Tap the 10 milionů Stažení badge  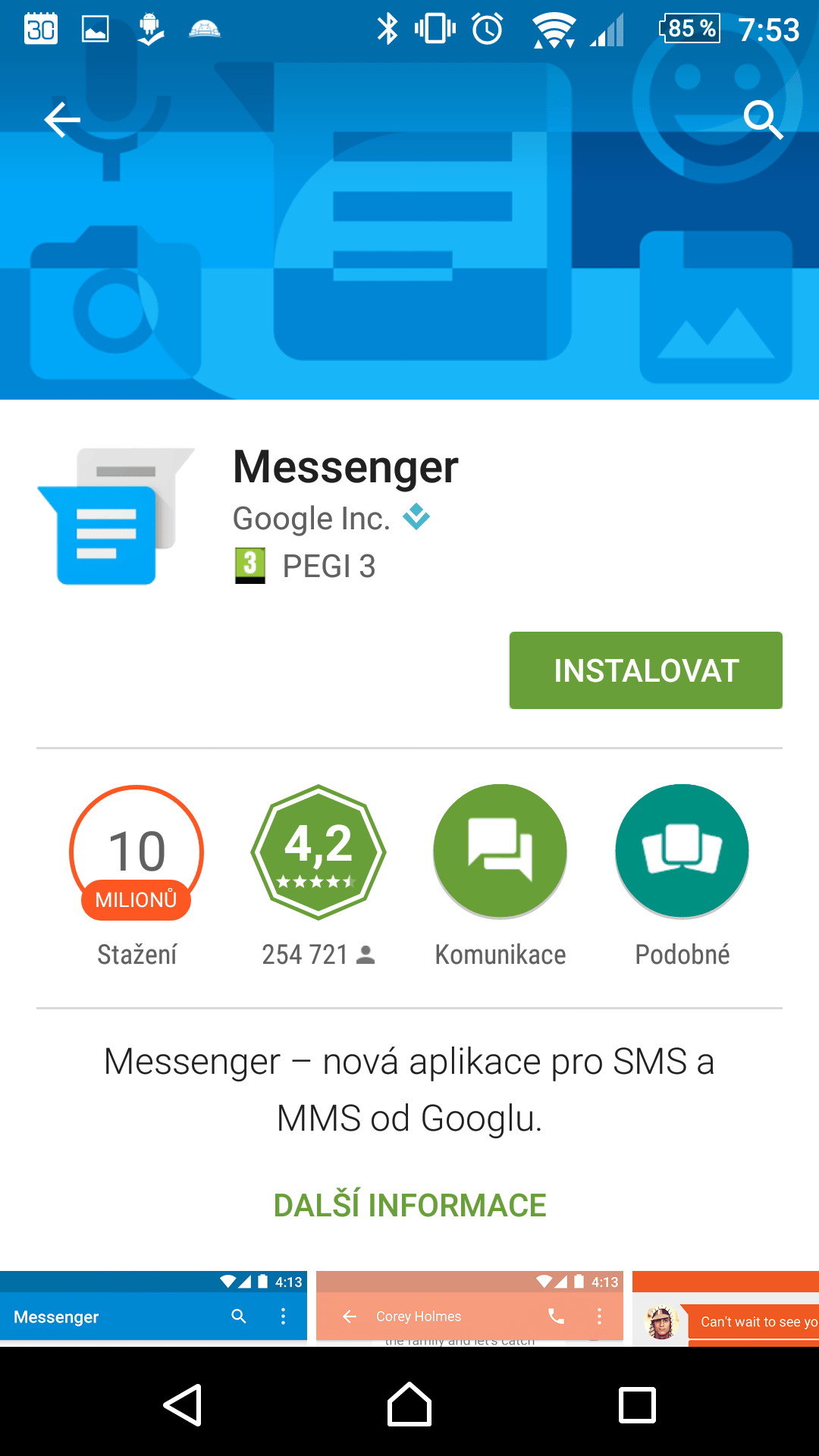(x=136, y=852)
